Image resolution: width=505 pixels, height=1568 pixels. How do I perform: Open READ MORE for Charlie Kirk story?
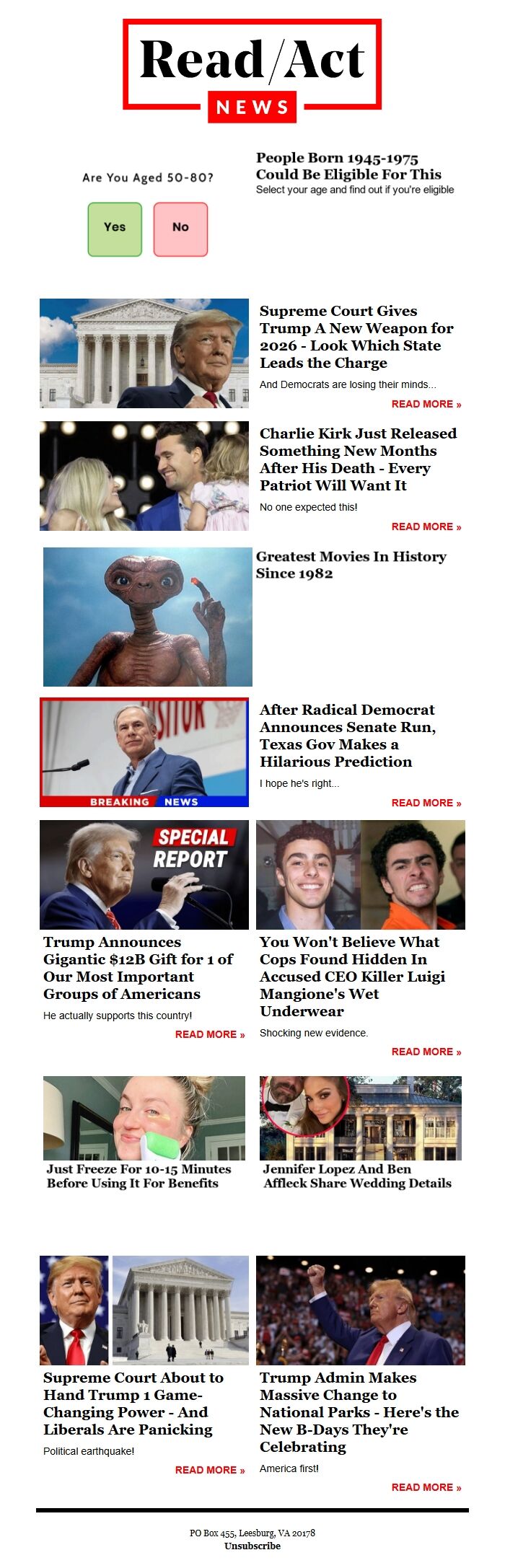(x=426, y=527)
